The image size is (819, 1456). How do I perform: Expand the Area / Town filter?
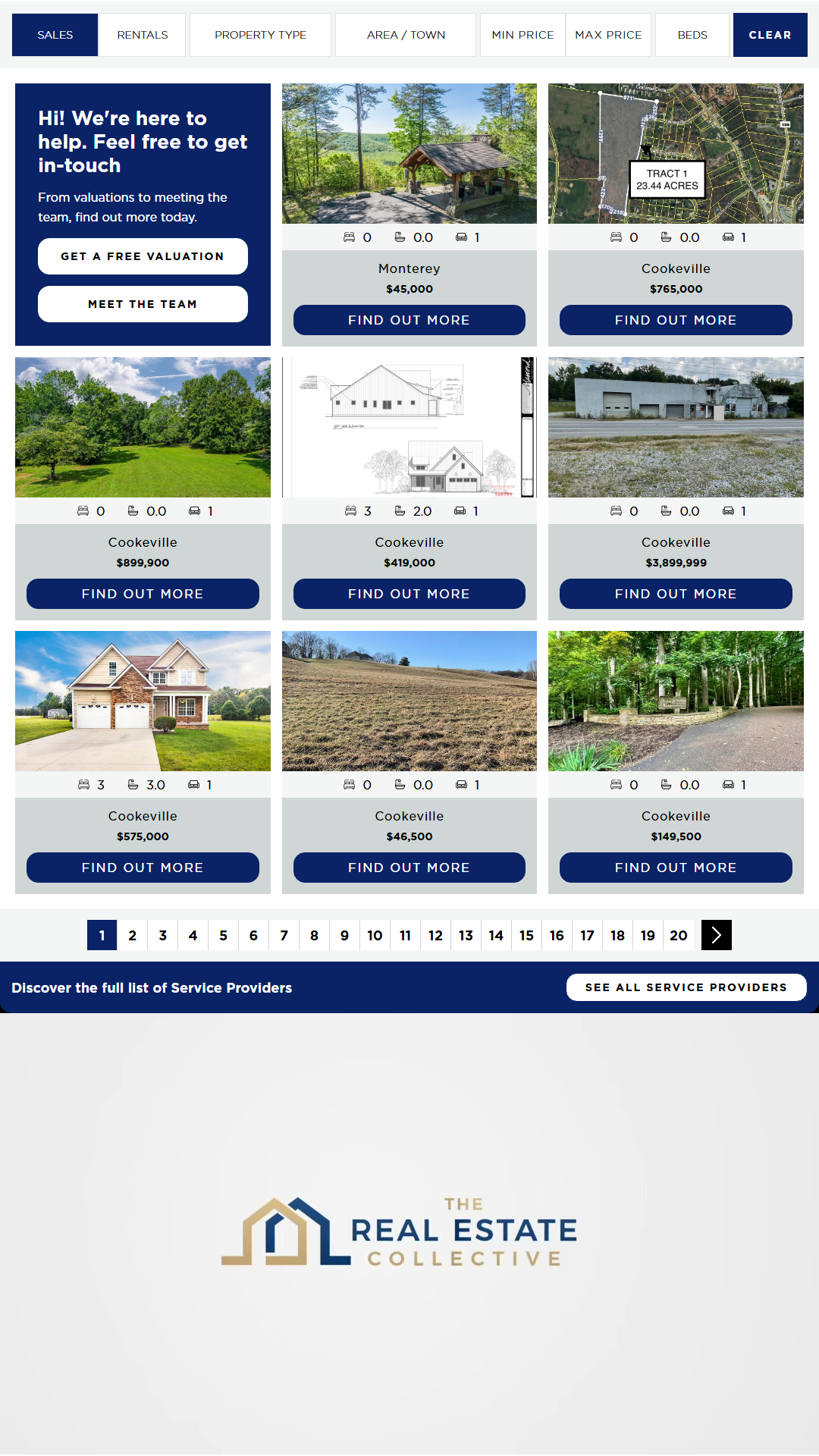[406, 35]
